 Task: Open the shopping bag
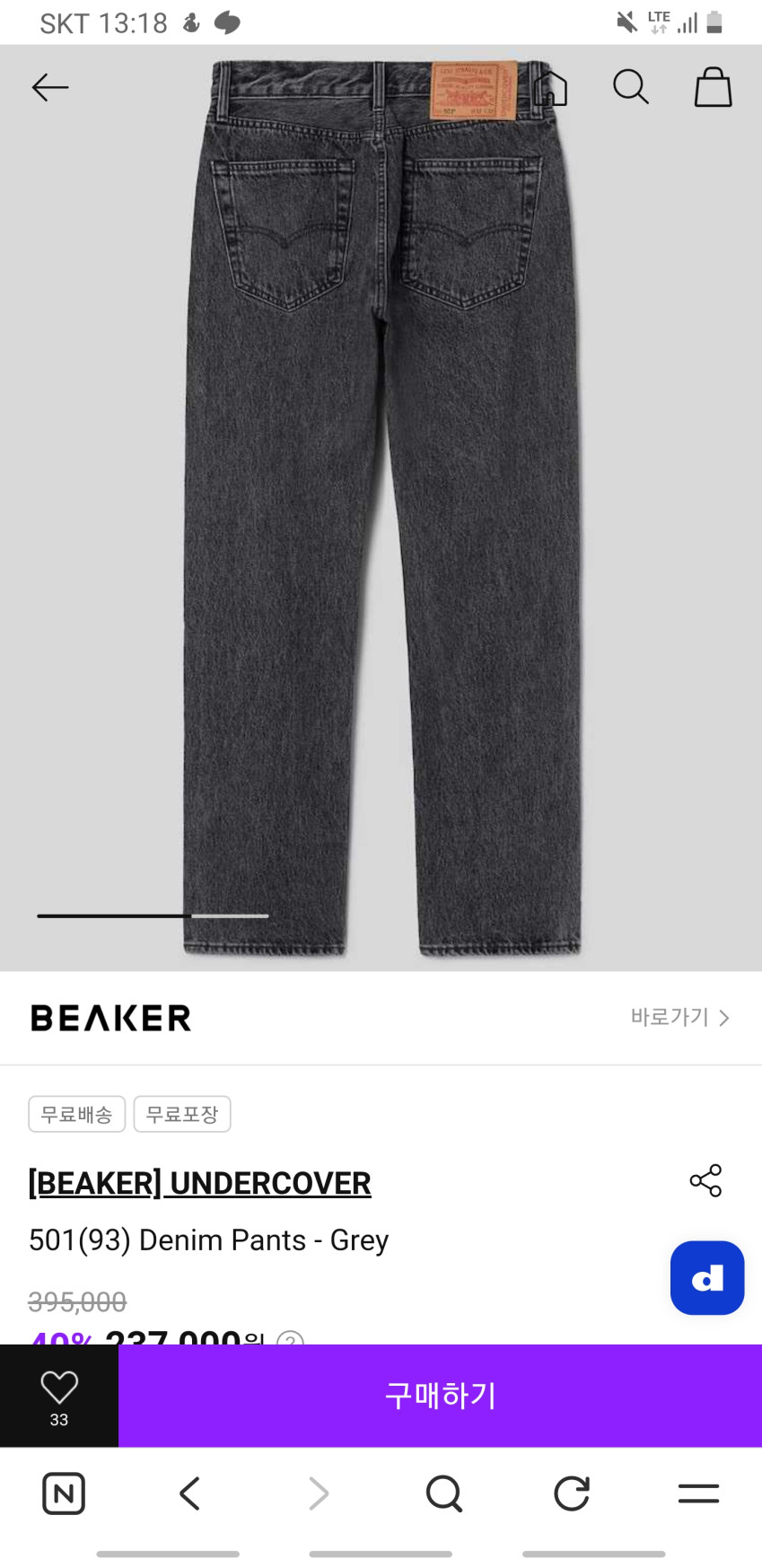714,87
